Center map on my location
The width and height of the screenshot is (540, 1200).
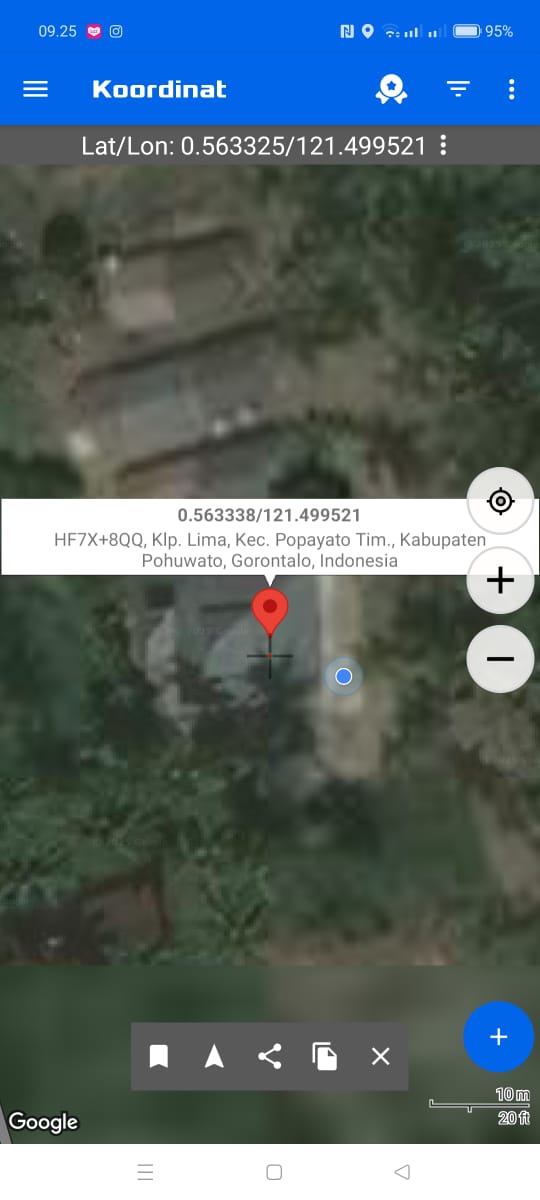tap(500, 501)
